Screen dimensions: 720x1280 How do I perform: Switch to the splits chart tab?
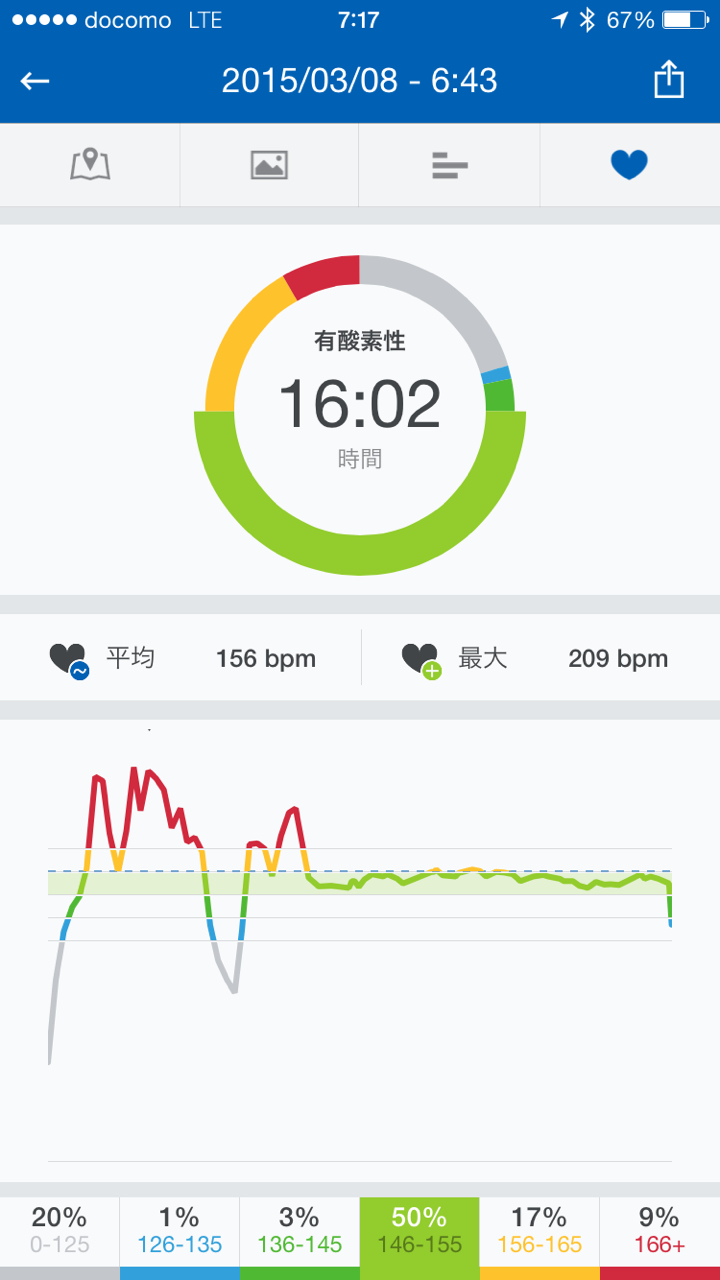click(450, 165)
